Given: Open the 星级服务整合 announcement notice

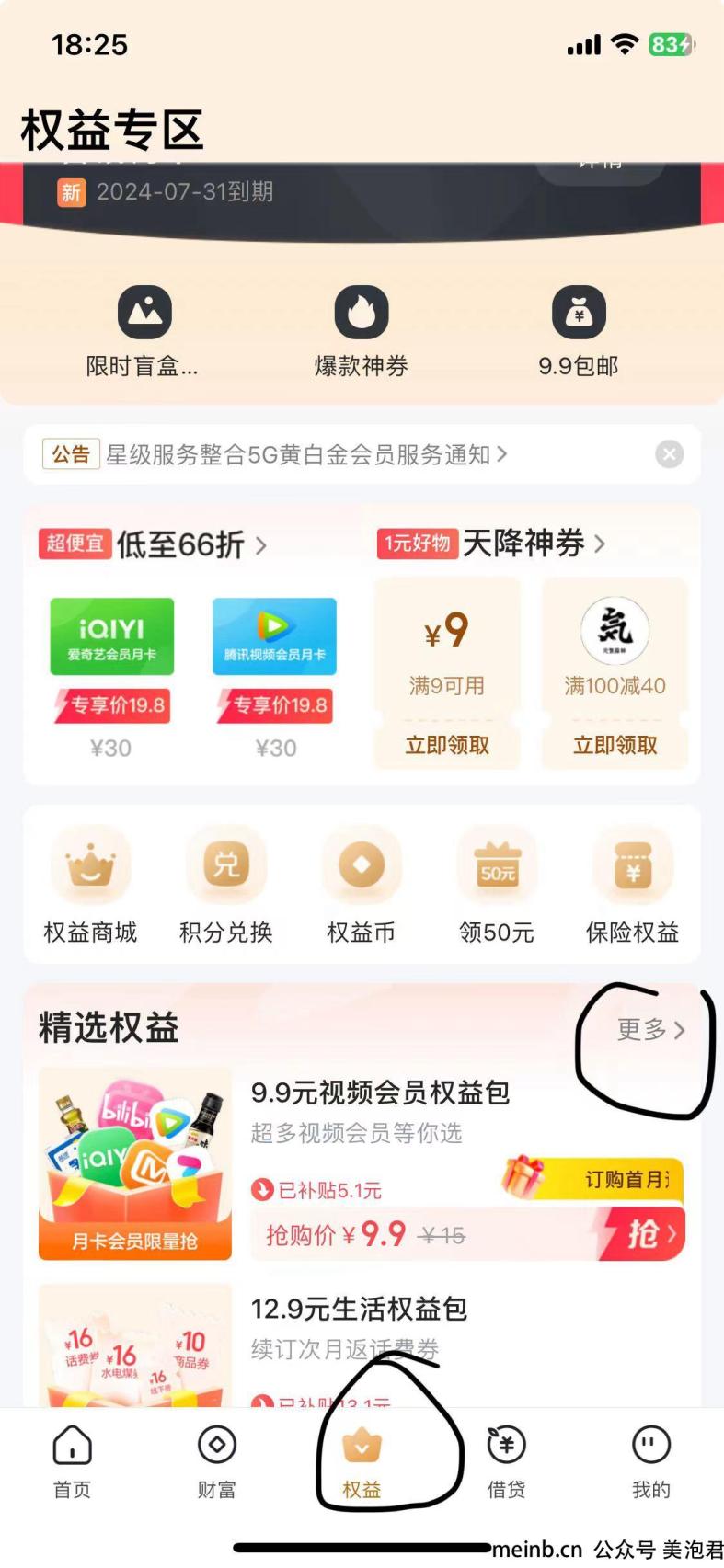Looking at the screenshot, I should 304,454.
